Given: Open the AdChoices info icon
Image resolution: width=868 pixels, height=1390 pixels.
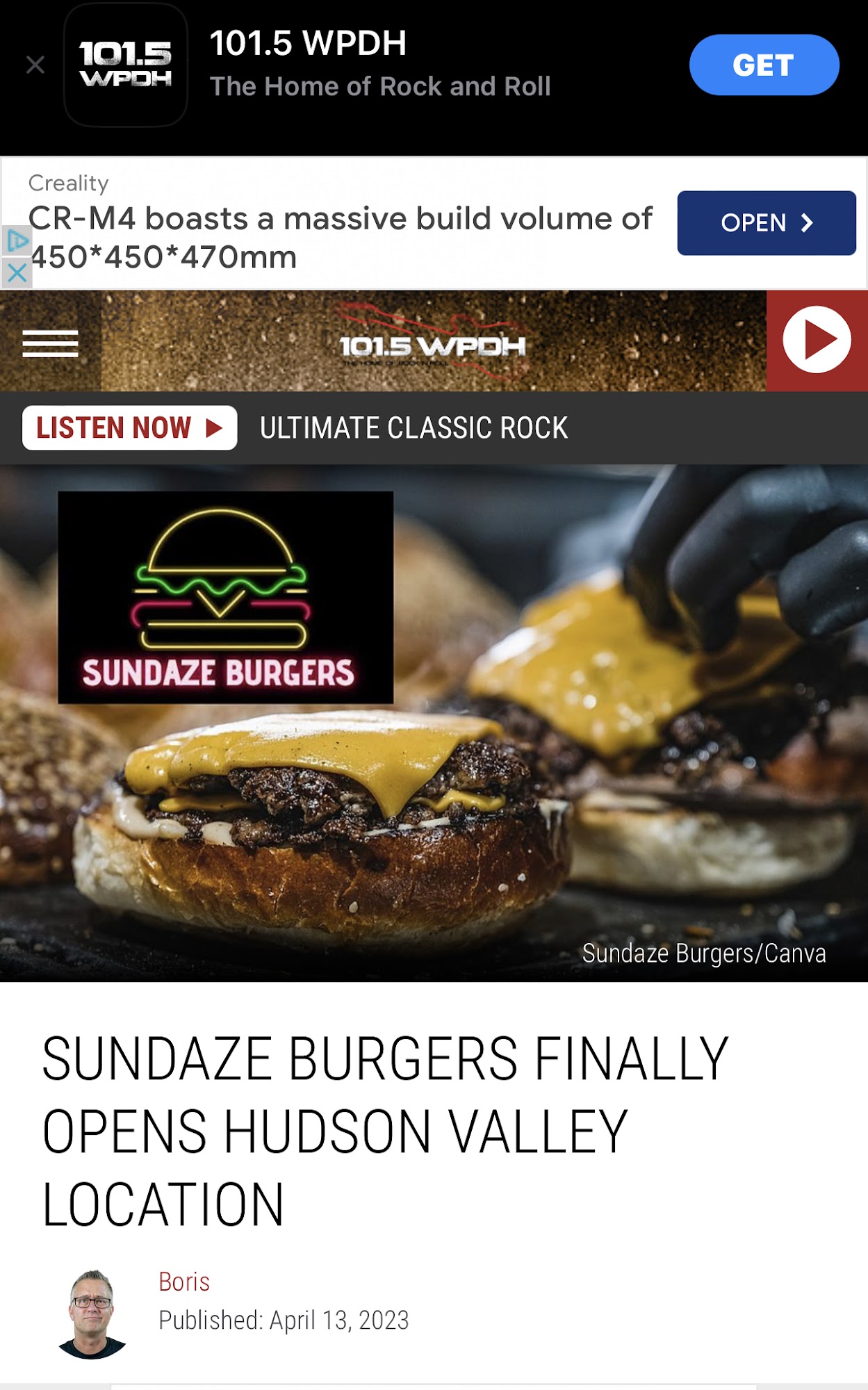Looking at the screenshot, I should pos(17,241).
